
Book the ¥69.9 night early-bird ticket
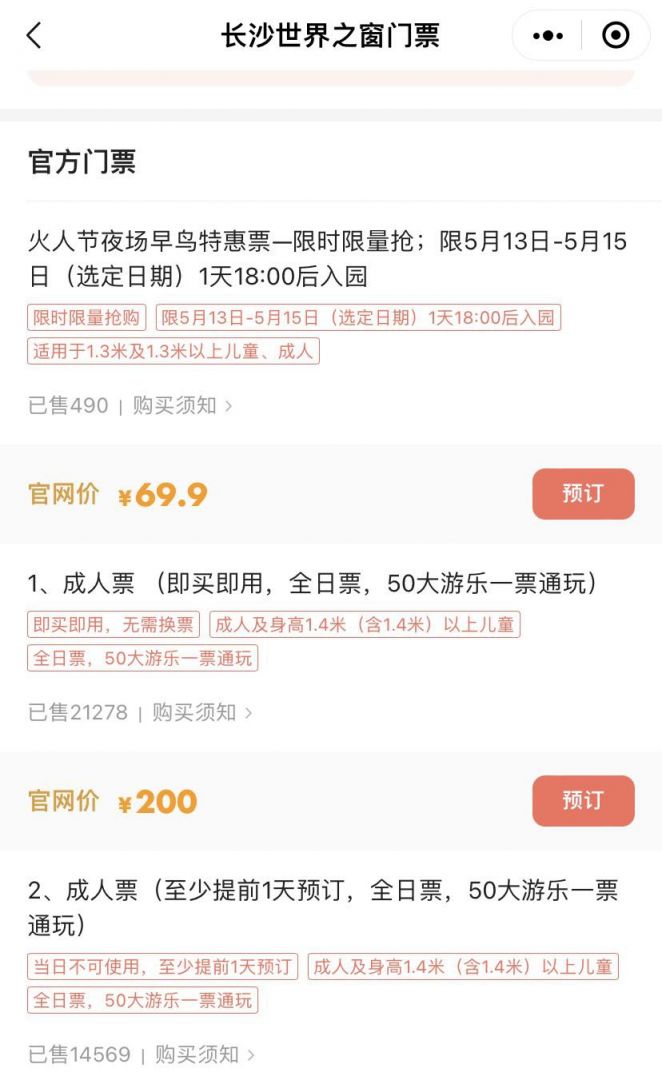coord(583,493)
